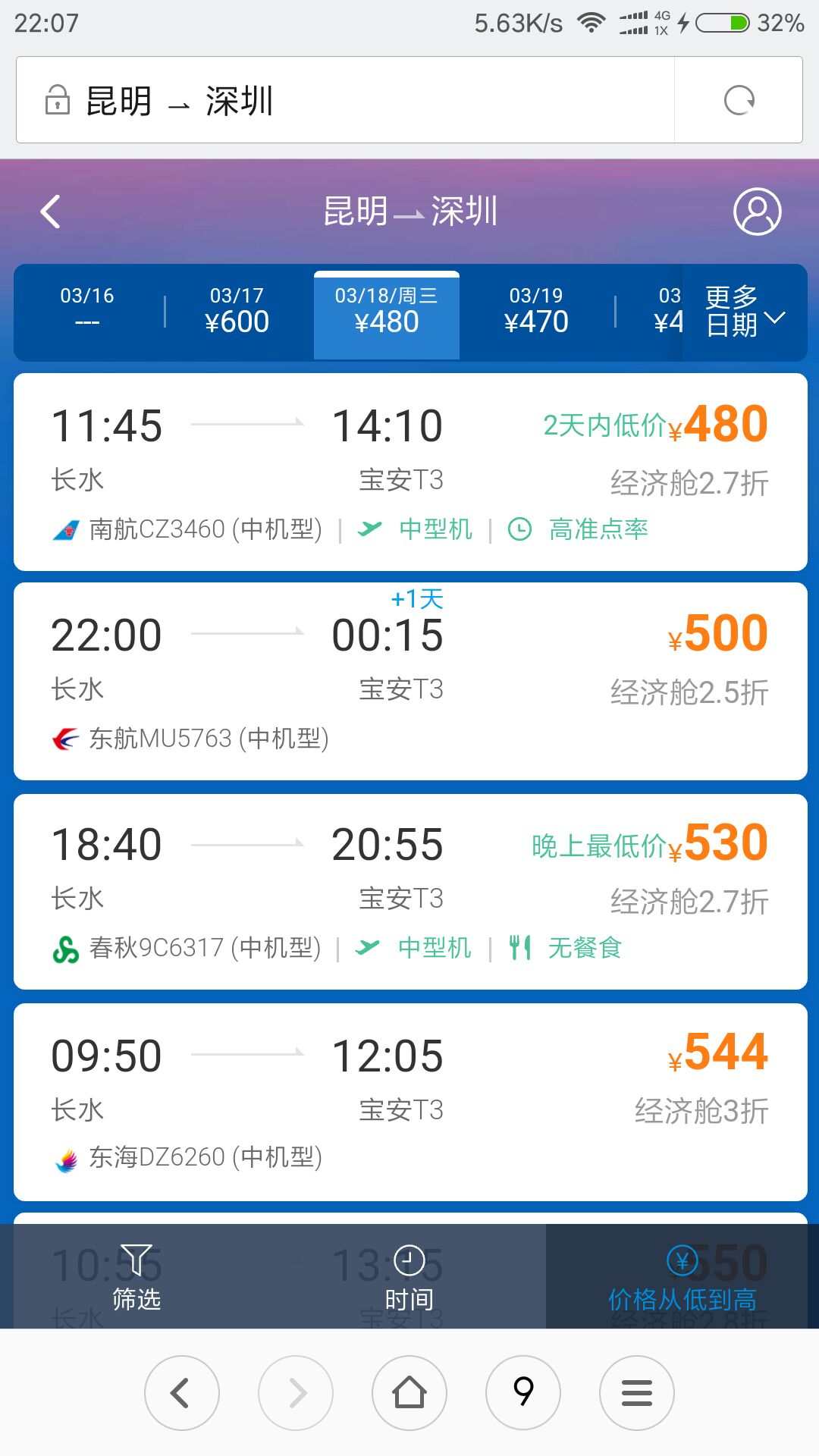Choose the 春秋9C6317 flight at ¥530
This screenshot has height=1456, width=819.
pos(410,891)
